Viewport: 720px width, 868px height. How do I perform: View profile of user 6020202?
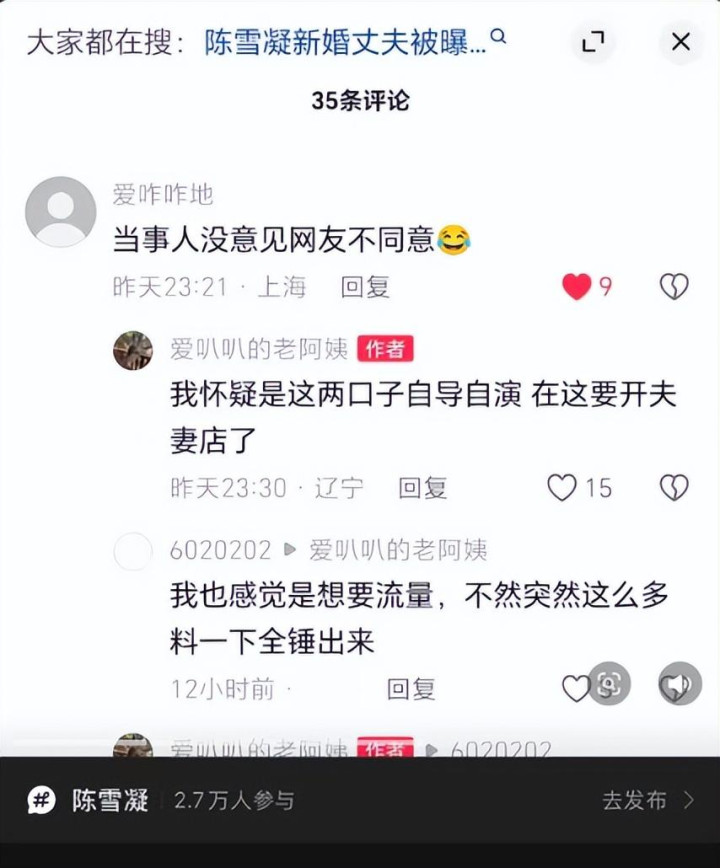(x=133, y=550)
